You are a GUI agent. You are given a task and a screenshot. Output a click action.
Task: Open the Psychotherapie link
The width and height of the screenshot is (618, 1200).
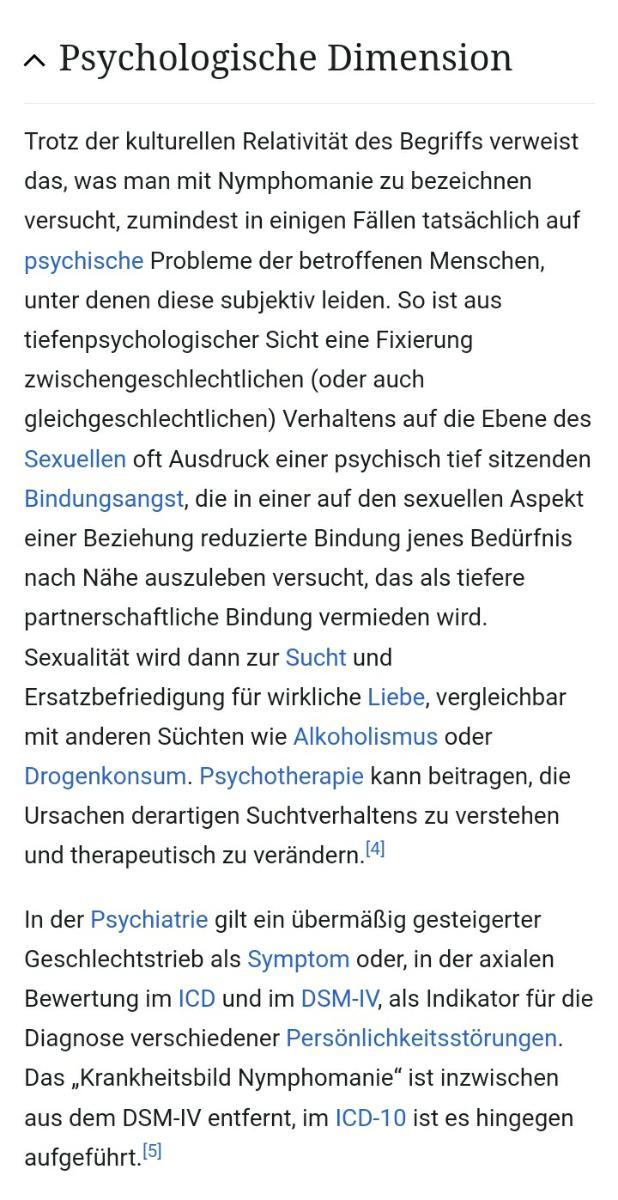click(x=281, y=776)
